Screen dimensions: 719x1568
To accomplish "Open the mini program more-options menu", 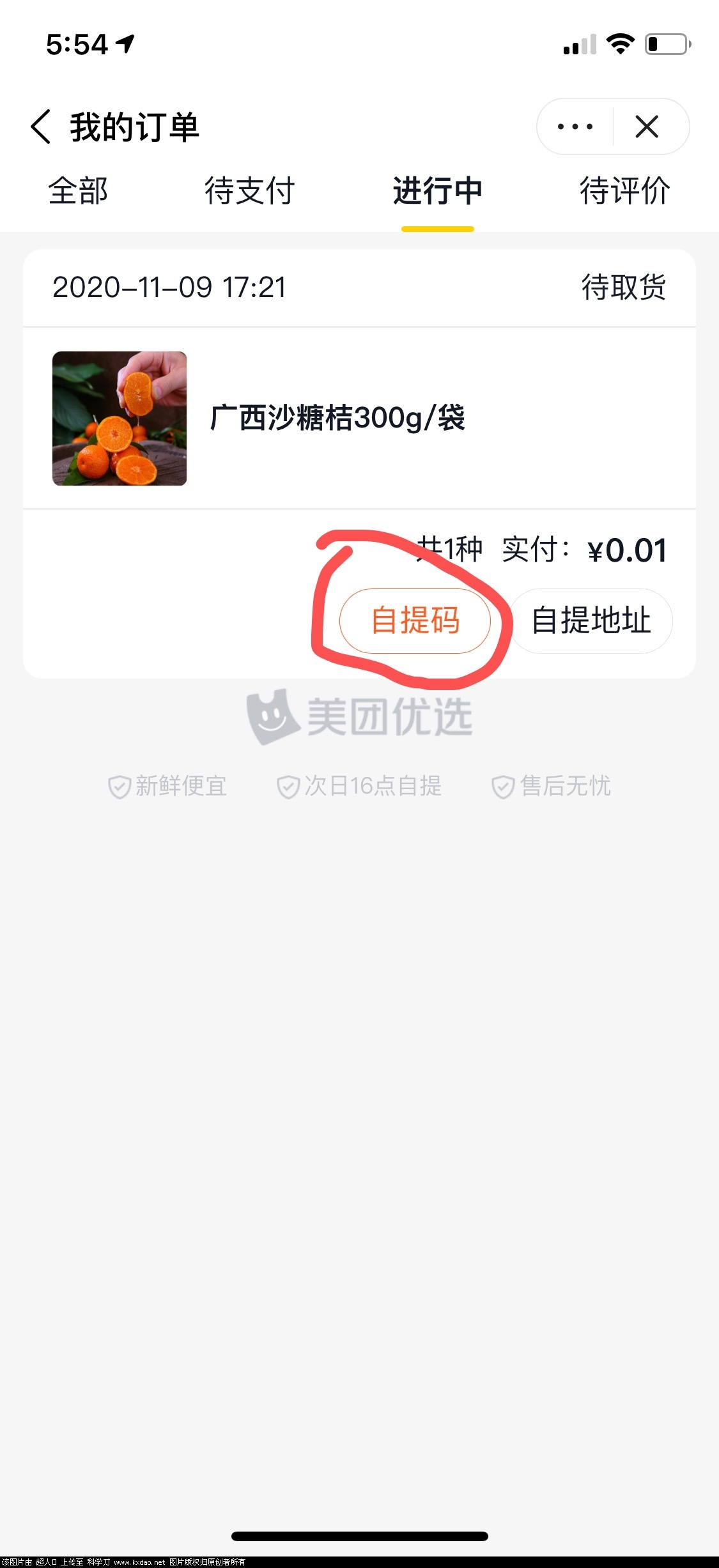I will coord(575,127).
